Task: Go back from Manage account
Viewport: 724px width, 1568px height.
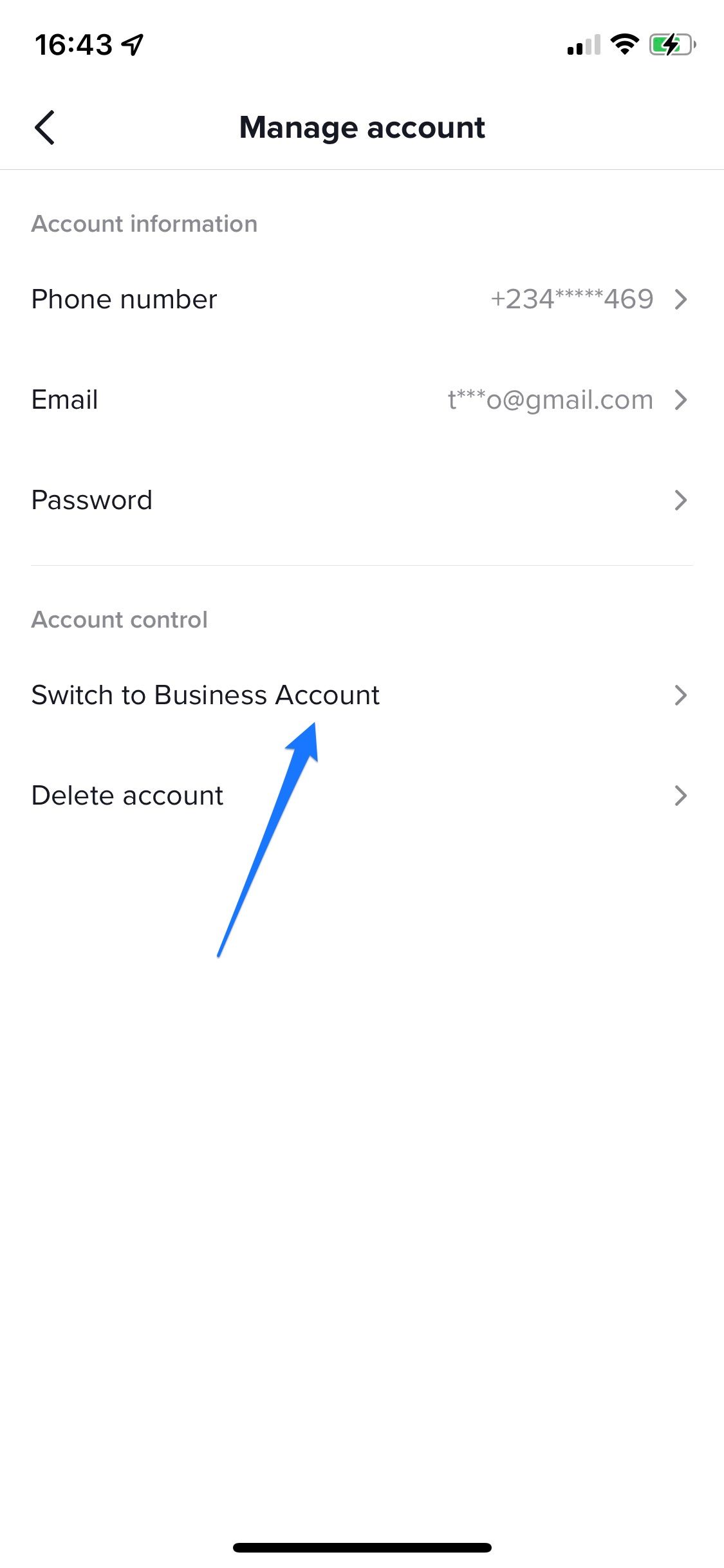Action: (44, 127)
